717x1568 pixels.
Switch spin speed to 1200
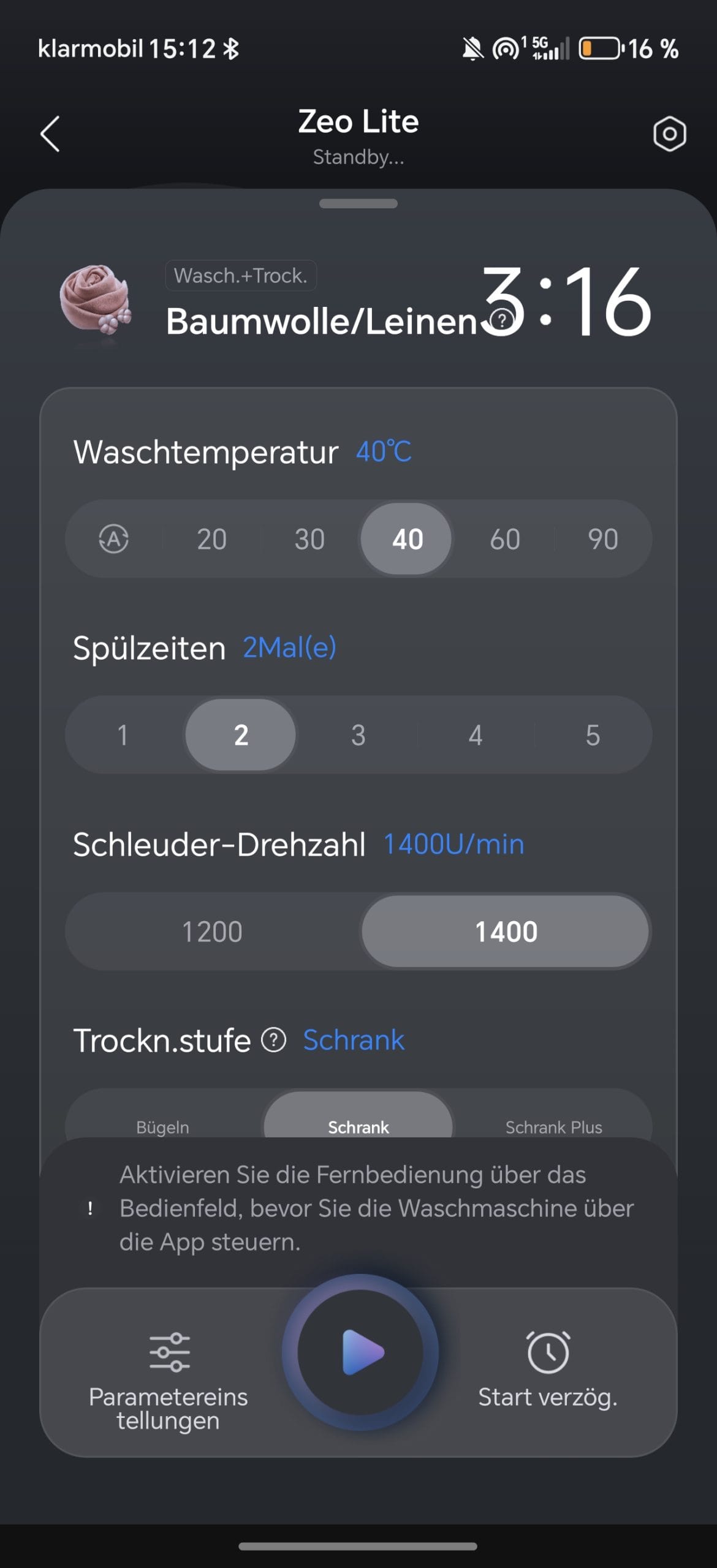[x=213, y=932]
